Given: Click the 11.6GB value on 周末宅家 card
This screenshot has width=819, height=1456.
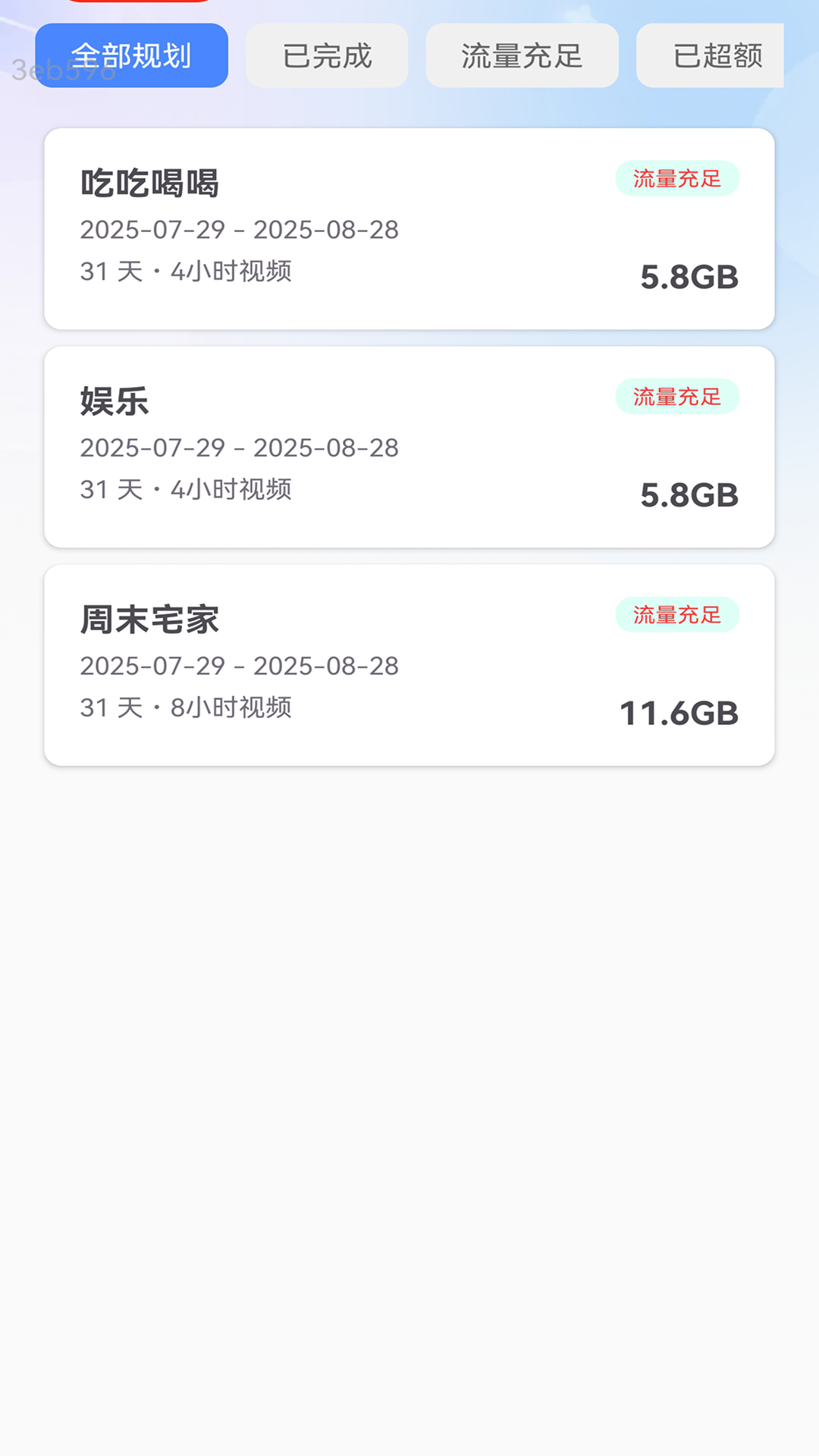Looking at the screenshot, I should (x=678, y=711).
